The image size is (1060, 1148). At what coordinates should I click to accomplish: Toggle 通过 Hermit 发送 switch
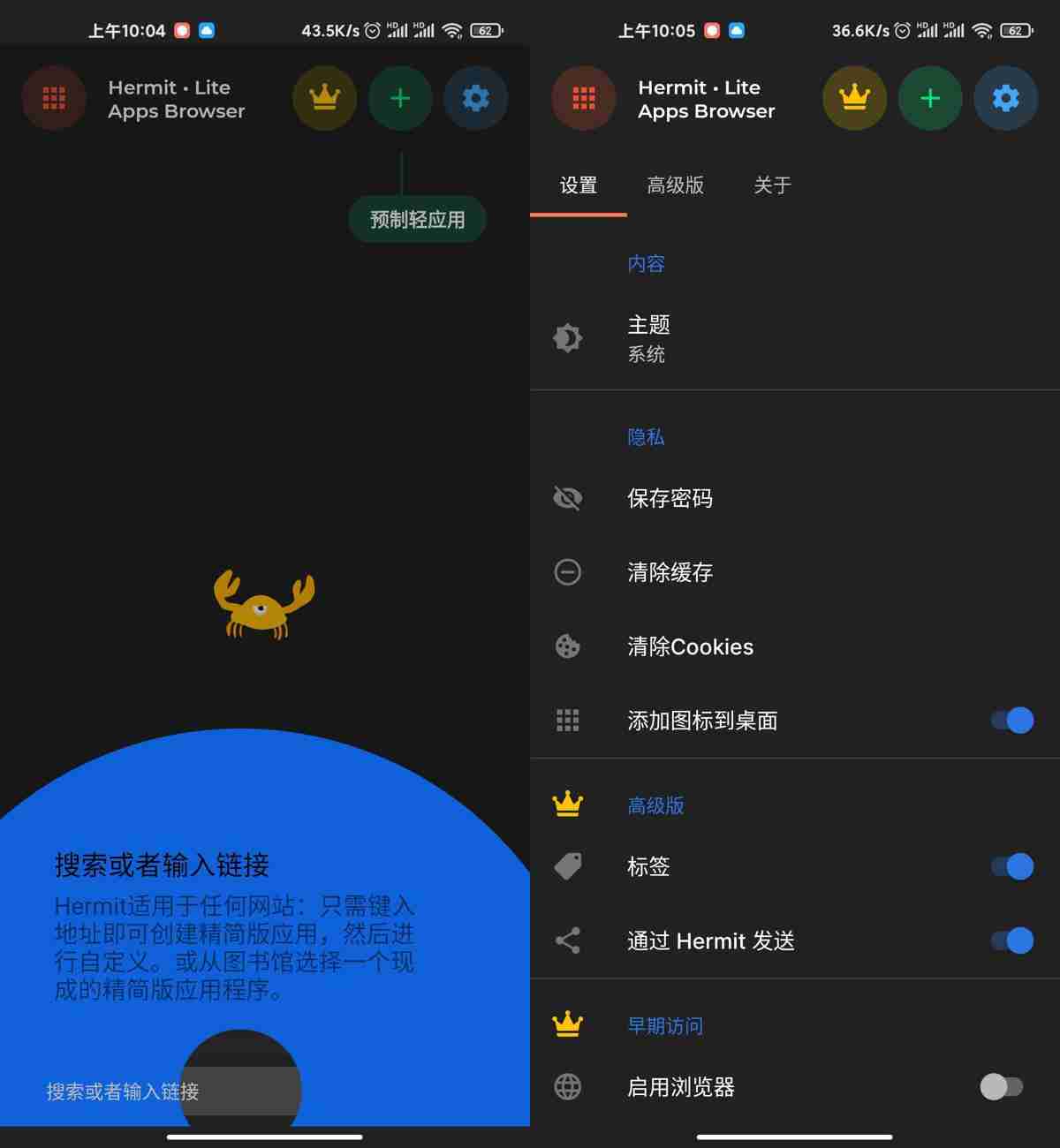(x=1011, y=940)
